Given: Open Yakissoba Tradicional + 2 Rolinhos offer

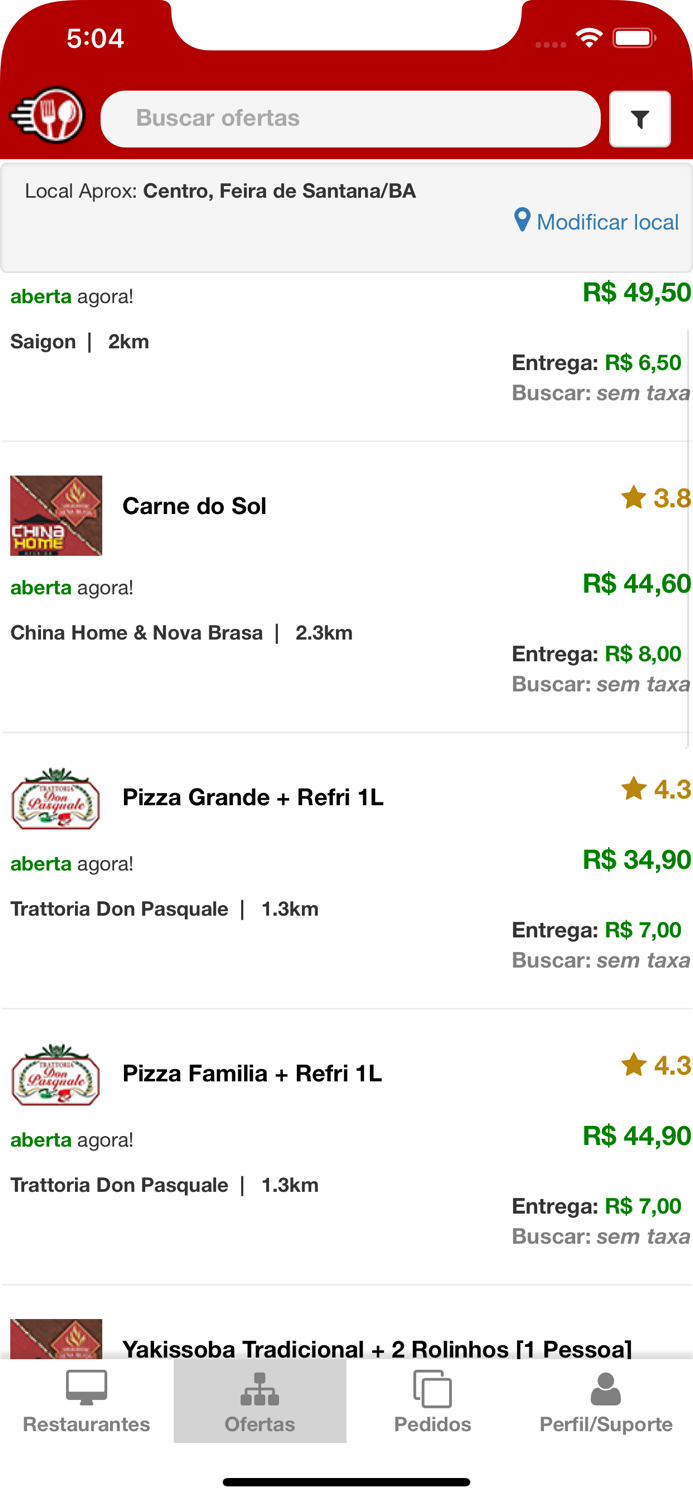Looking at the screenshot, I should coord(376,1346).
